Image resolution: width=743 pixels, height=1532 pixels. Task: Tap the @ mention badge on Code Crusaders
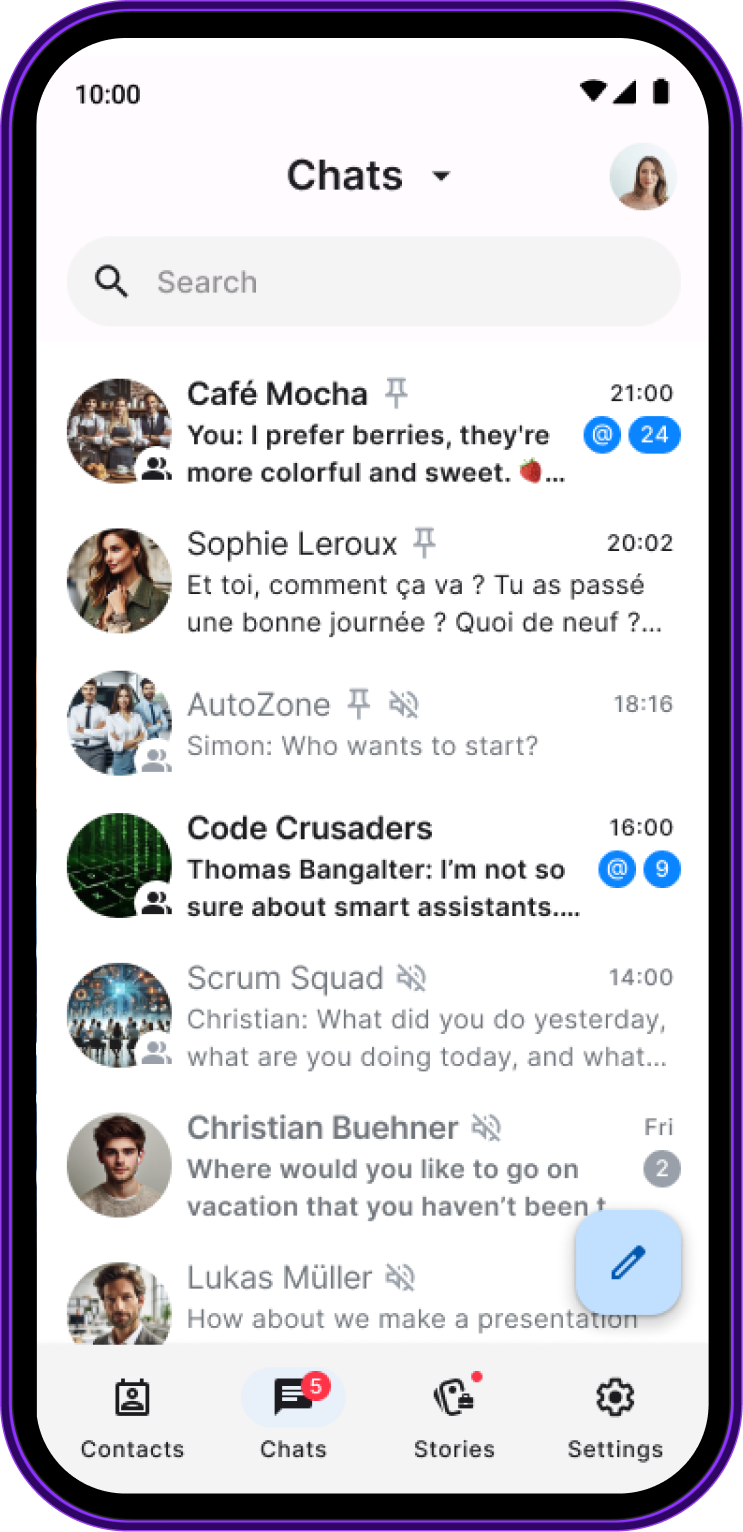point(617,869)
